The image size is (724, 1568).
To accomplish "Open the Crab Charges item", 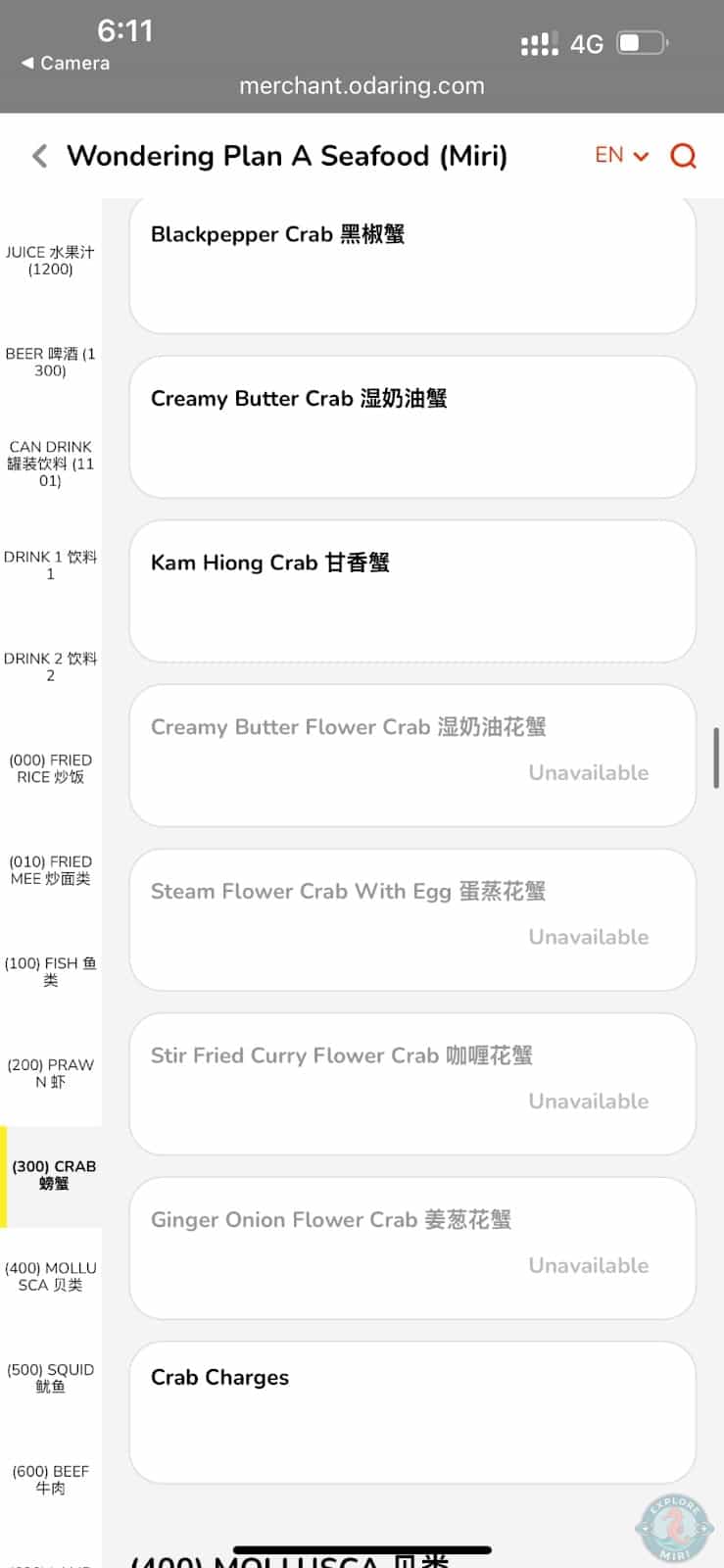I will (412, 1411).
